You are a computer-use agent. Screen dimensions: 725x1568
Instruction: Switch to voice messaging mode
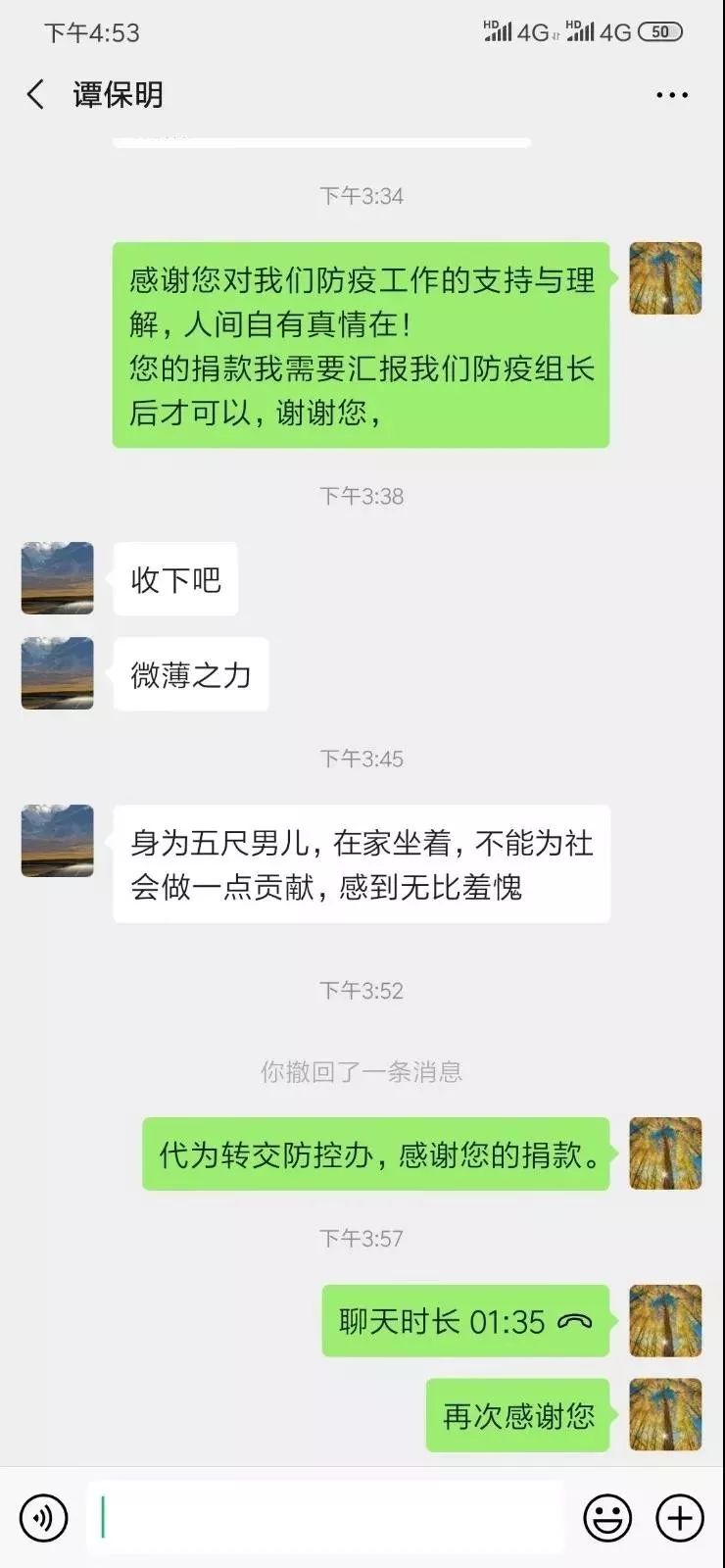click(x=41, y=1517)
